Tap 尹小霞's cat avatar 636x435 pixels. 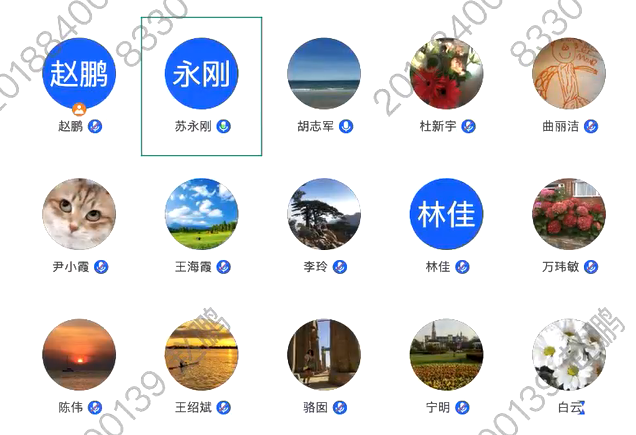pyautogui.click(x=79, y=214)
